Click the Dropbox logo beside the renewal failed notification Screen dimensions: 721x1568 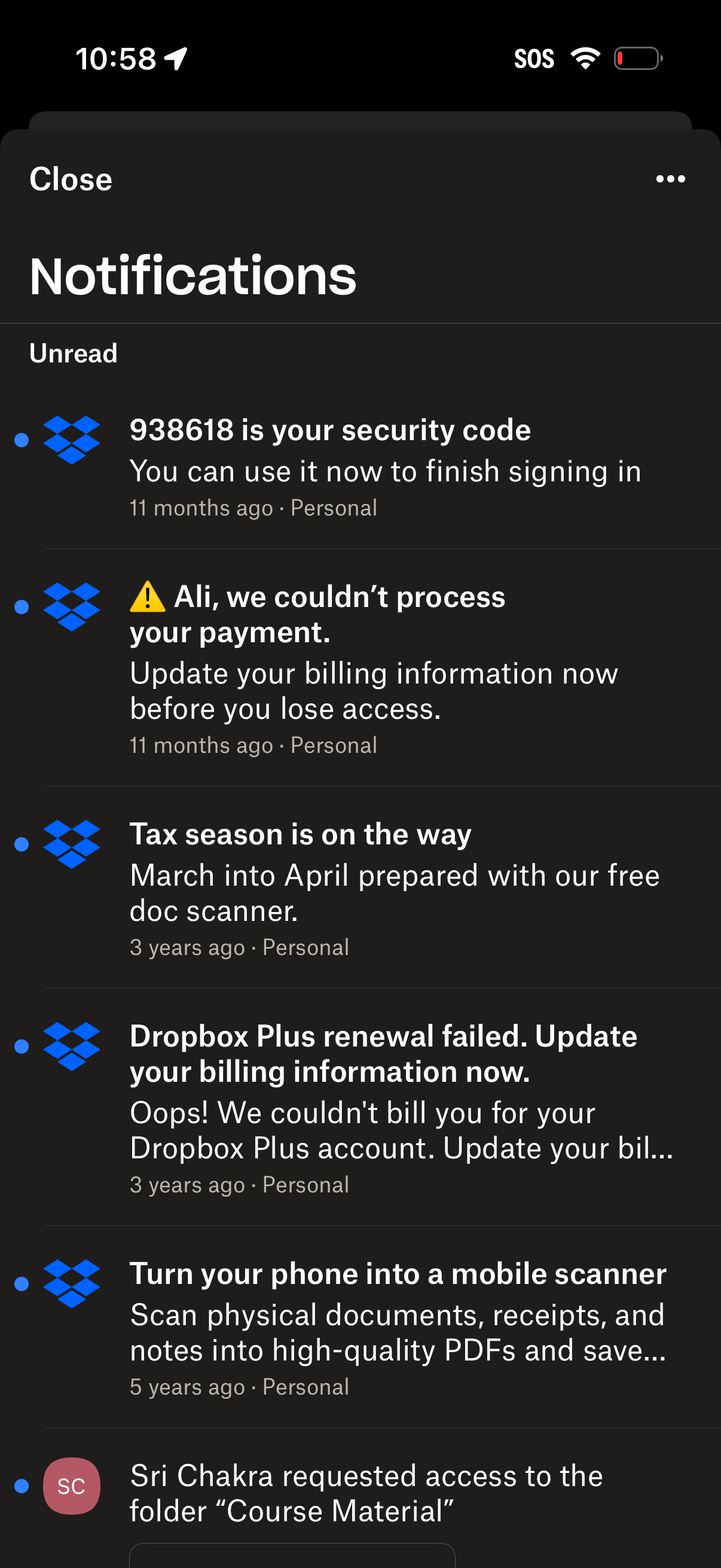coord(71,1046)
